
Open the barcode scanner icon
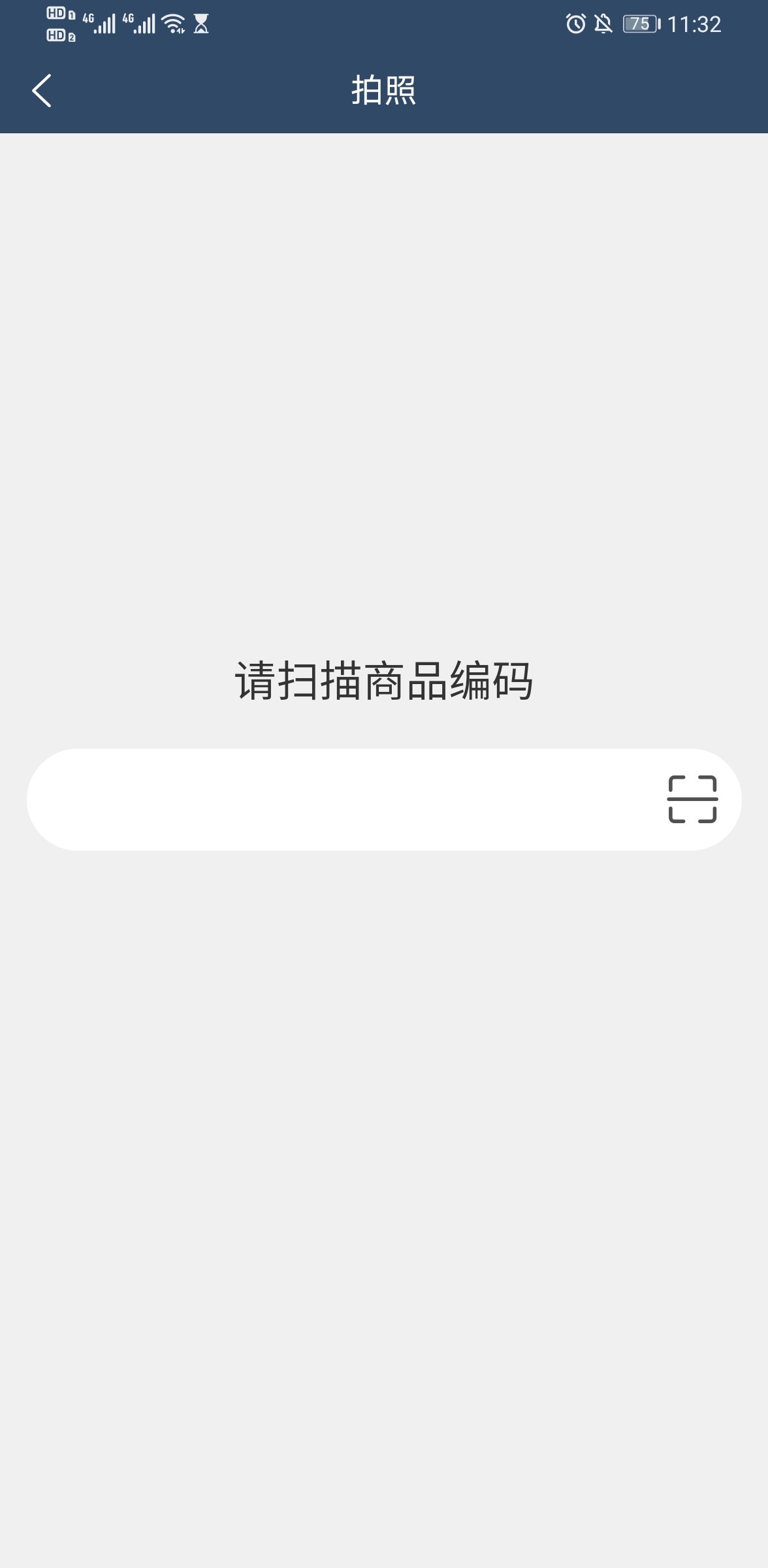692,799
